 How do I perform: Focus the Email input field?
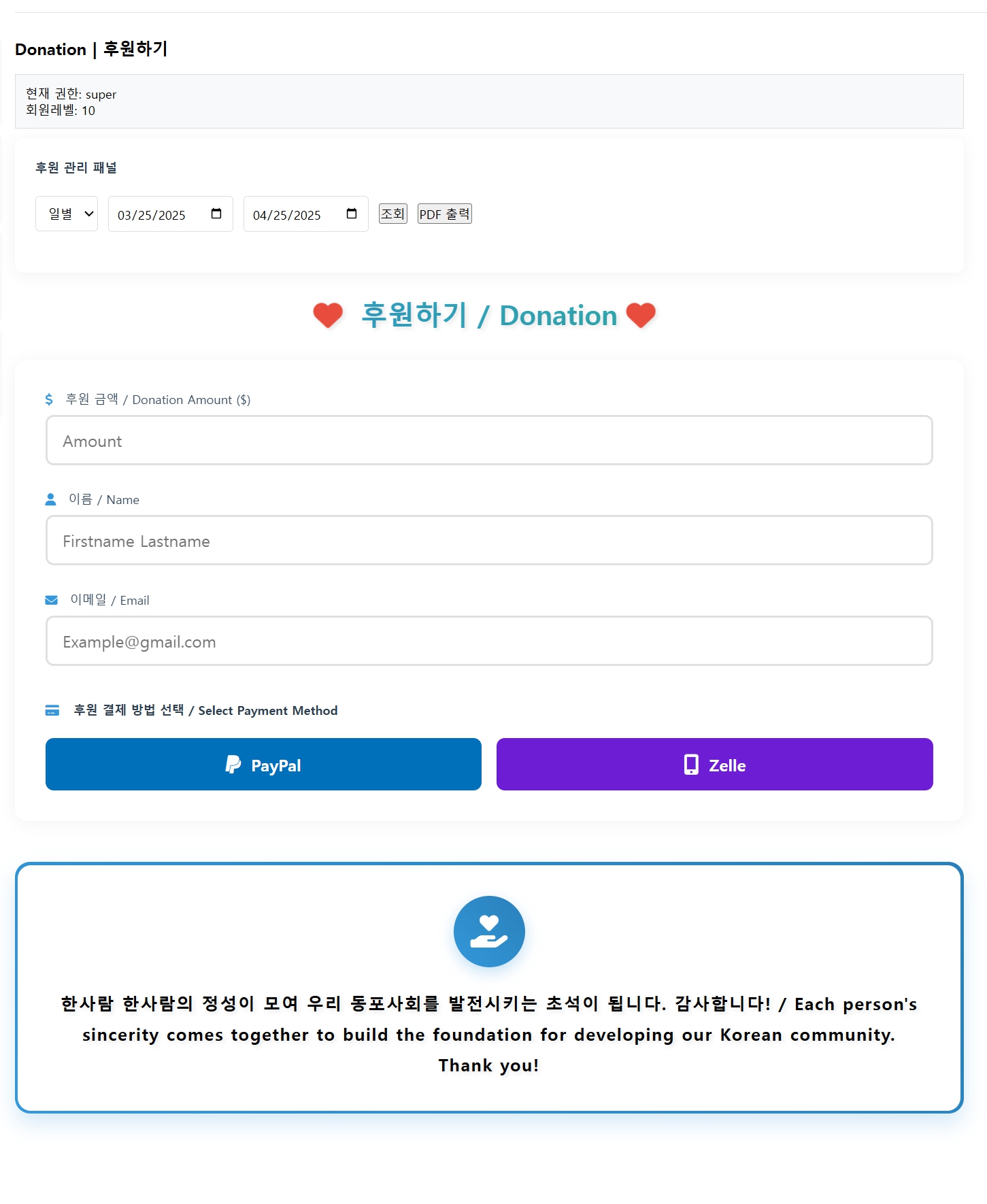pos(488,641)
